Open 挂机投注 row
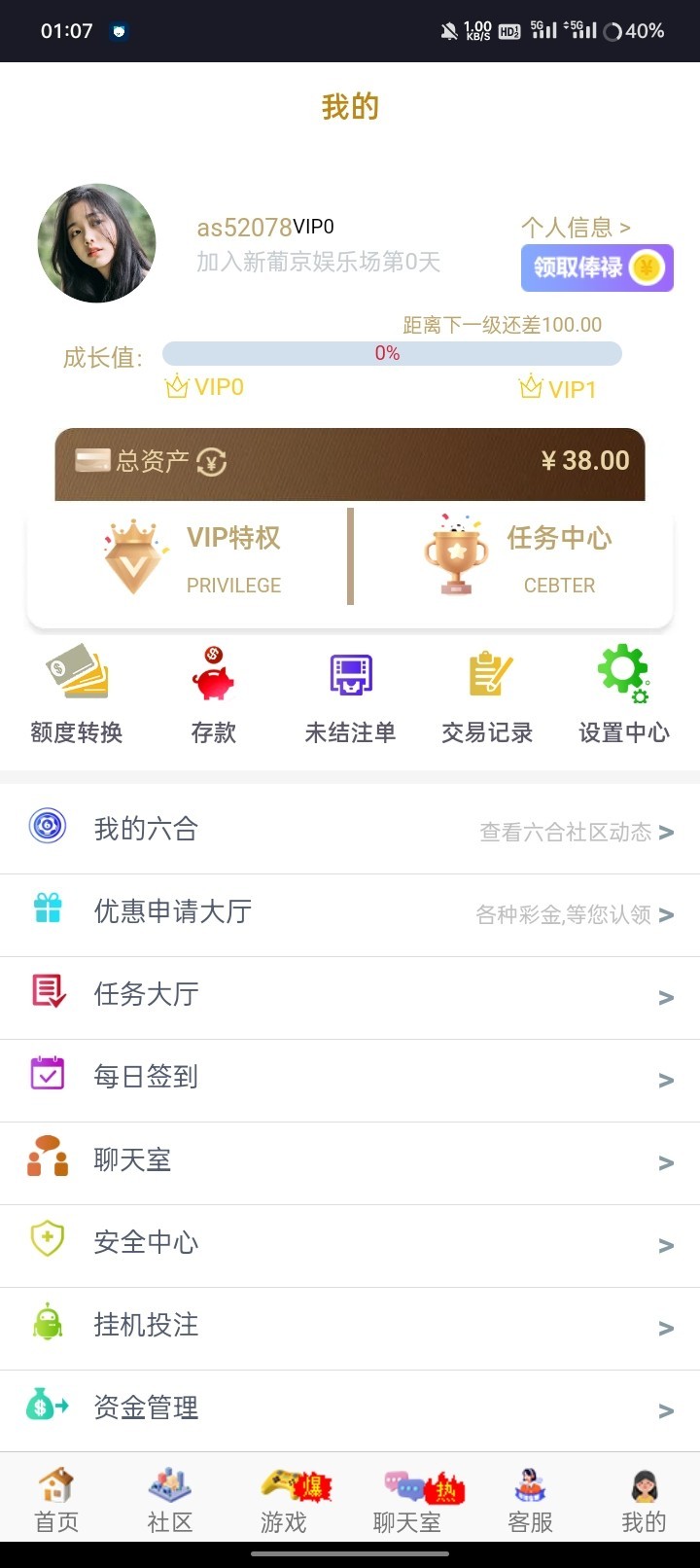The image size is (700, 1568). point(350,1326)
